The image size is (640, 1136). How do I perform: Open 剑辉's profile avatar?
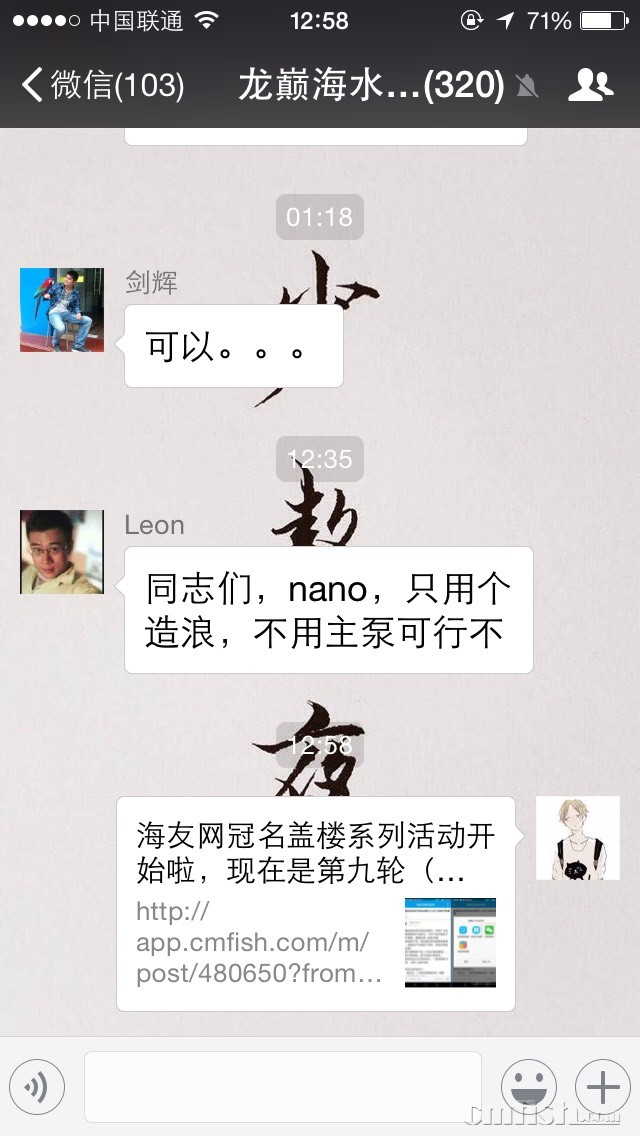pyautogui.click(x=62, y=310)
